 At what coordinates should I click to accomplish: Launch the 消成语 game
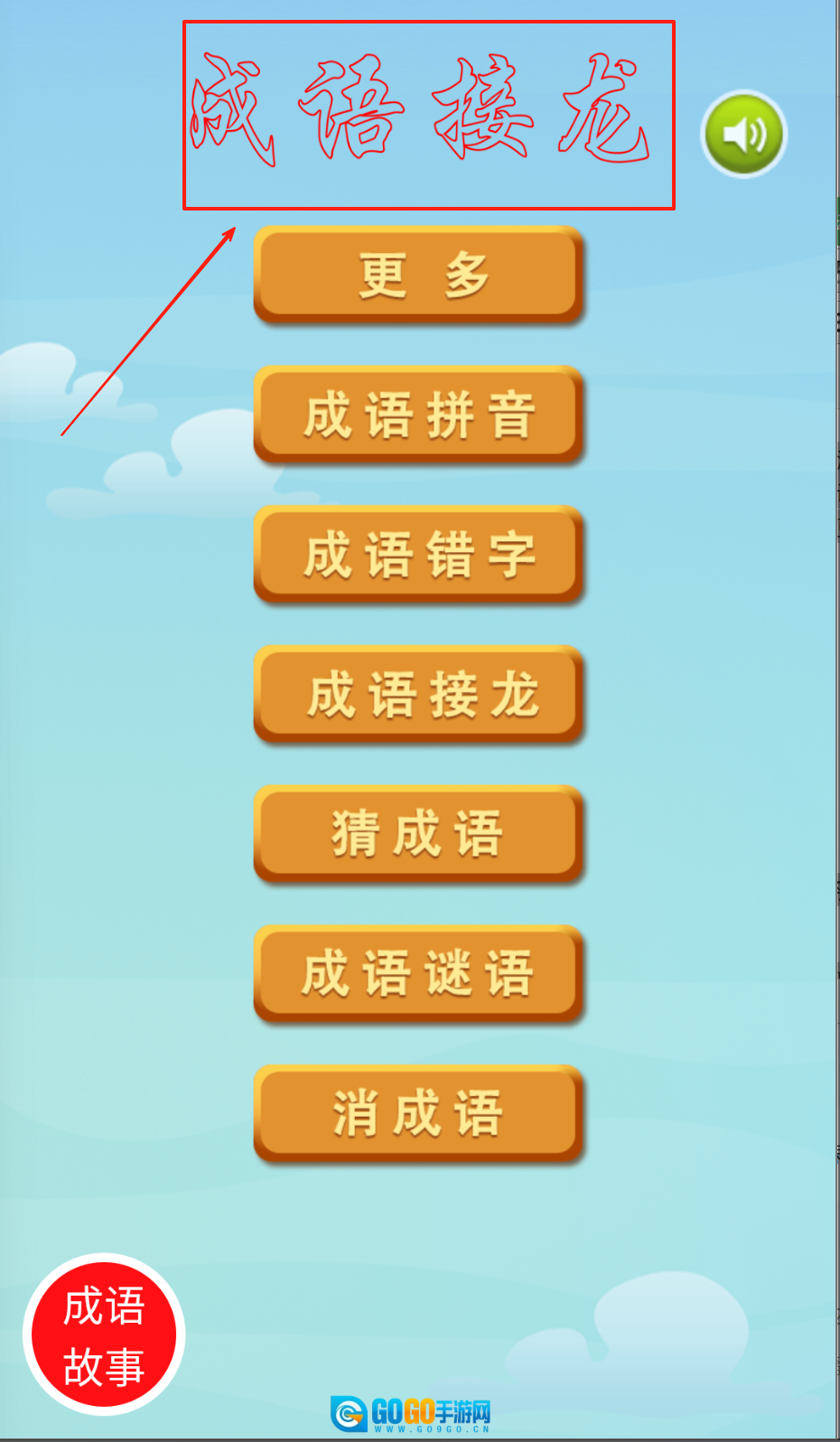click(418, 1113)
